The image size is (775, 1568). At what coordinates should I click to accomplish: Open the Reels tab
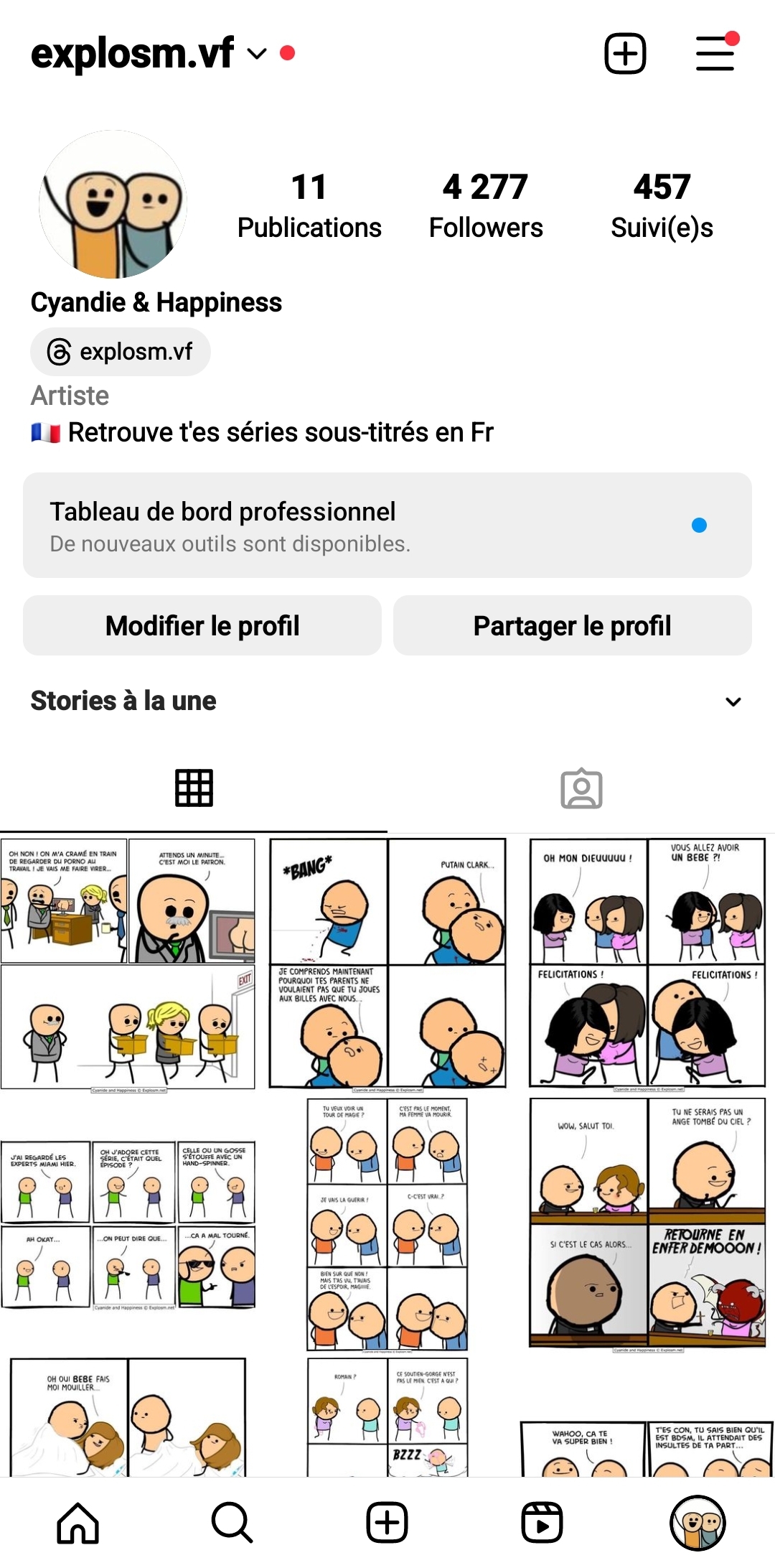[x=542, y=1522]
